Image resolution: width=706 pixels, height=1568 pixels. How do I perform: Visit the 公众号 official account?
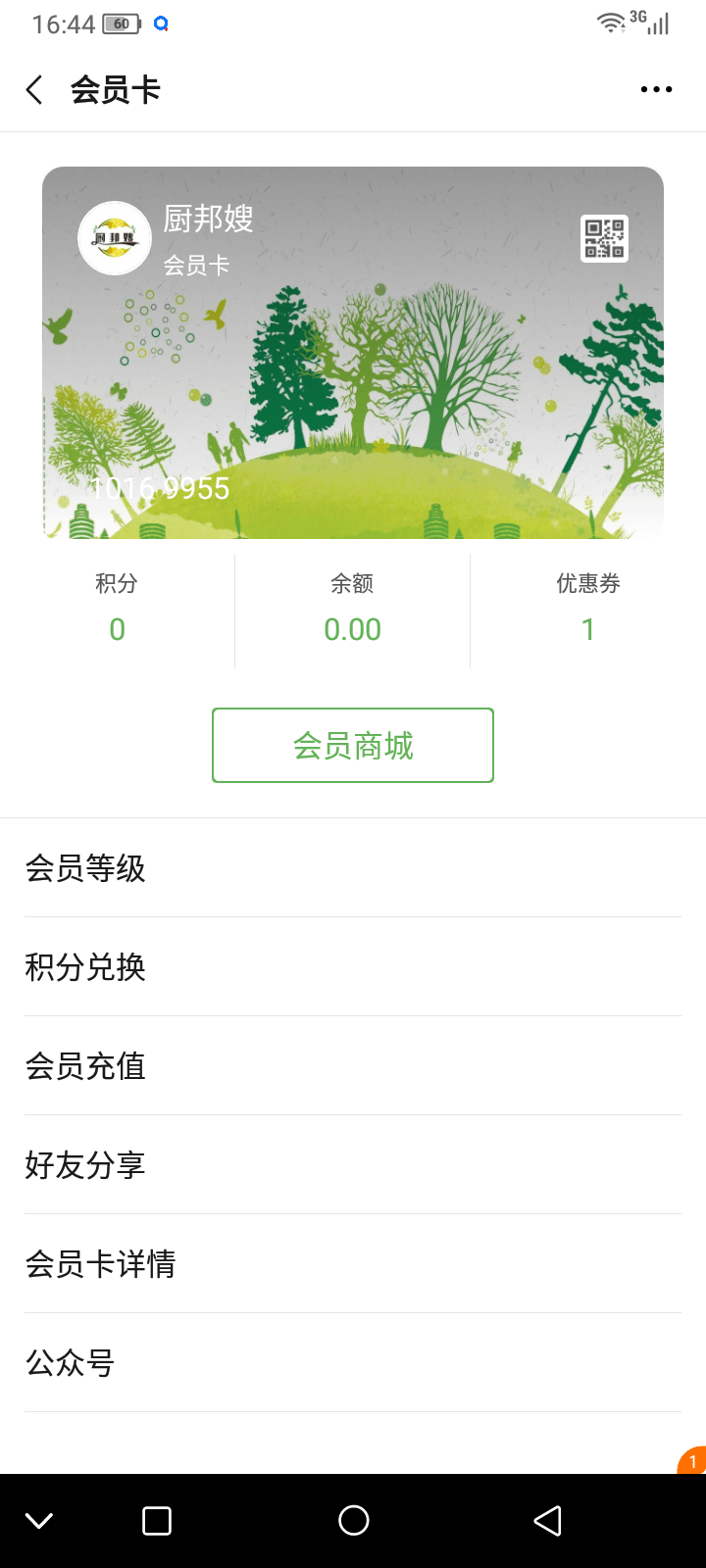tap(69, 1362)
